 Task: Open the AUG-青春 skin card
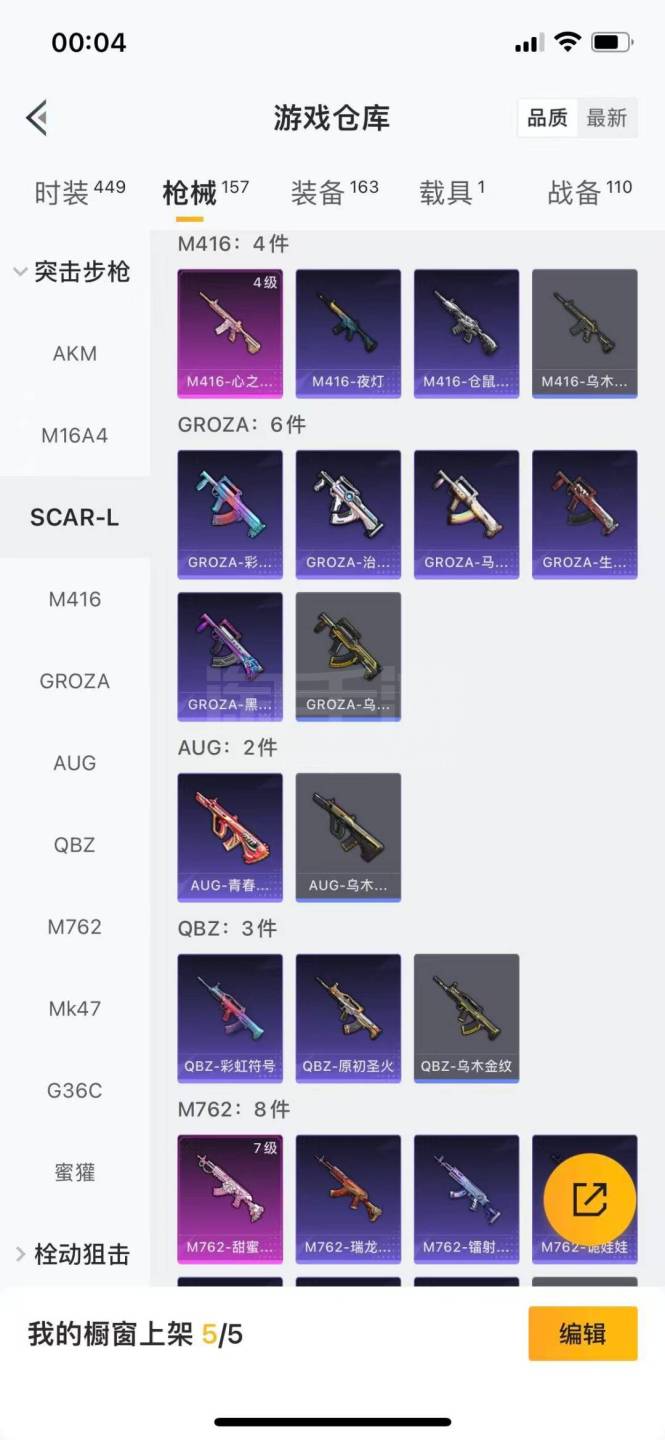[230, 837]
